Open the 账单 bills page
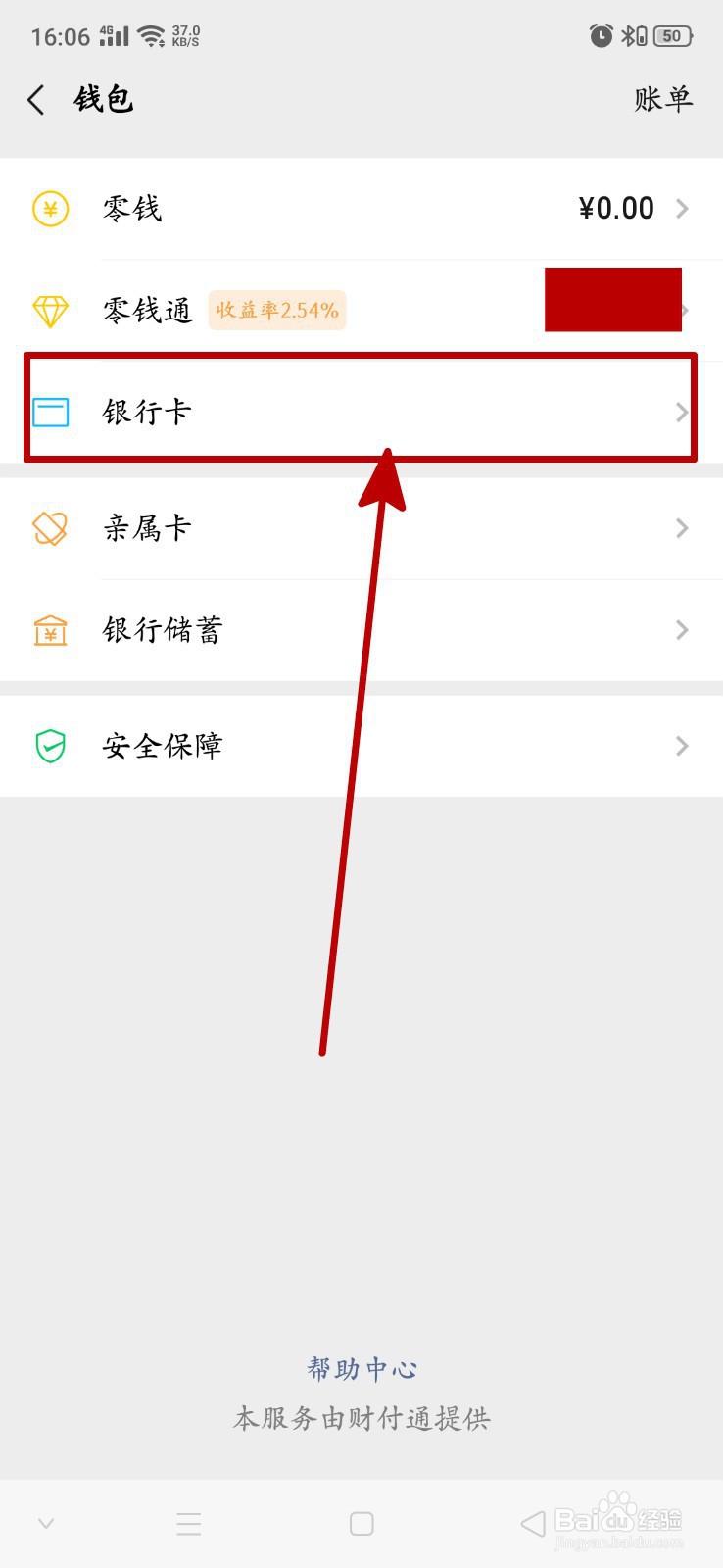This screenshot has height=1568, width=723. click(662, 99)
